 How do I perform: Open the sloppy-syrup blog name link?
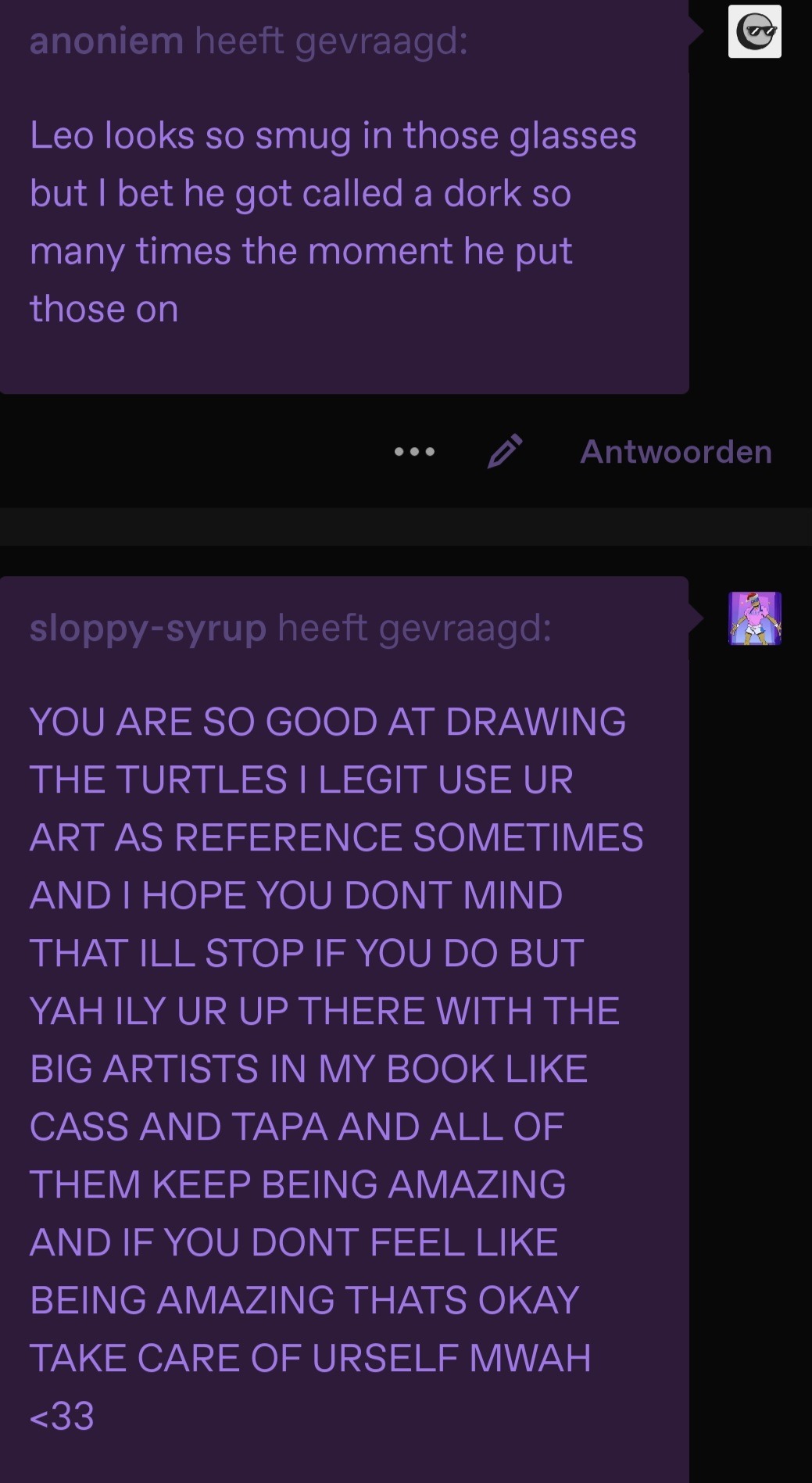(x=148, y=628)
